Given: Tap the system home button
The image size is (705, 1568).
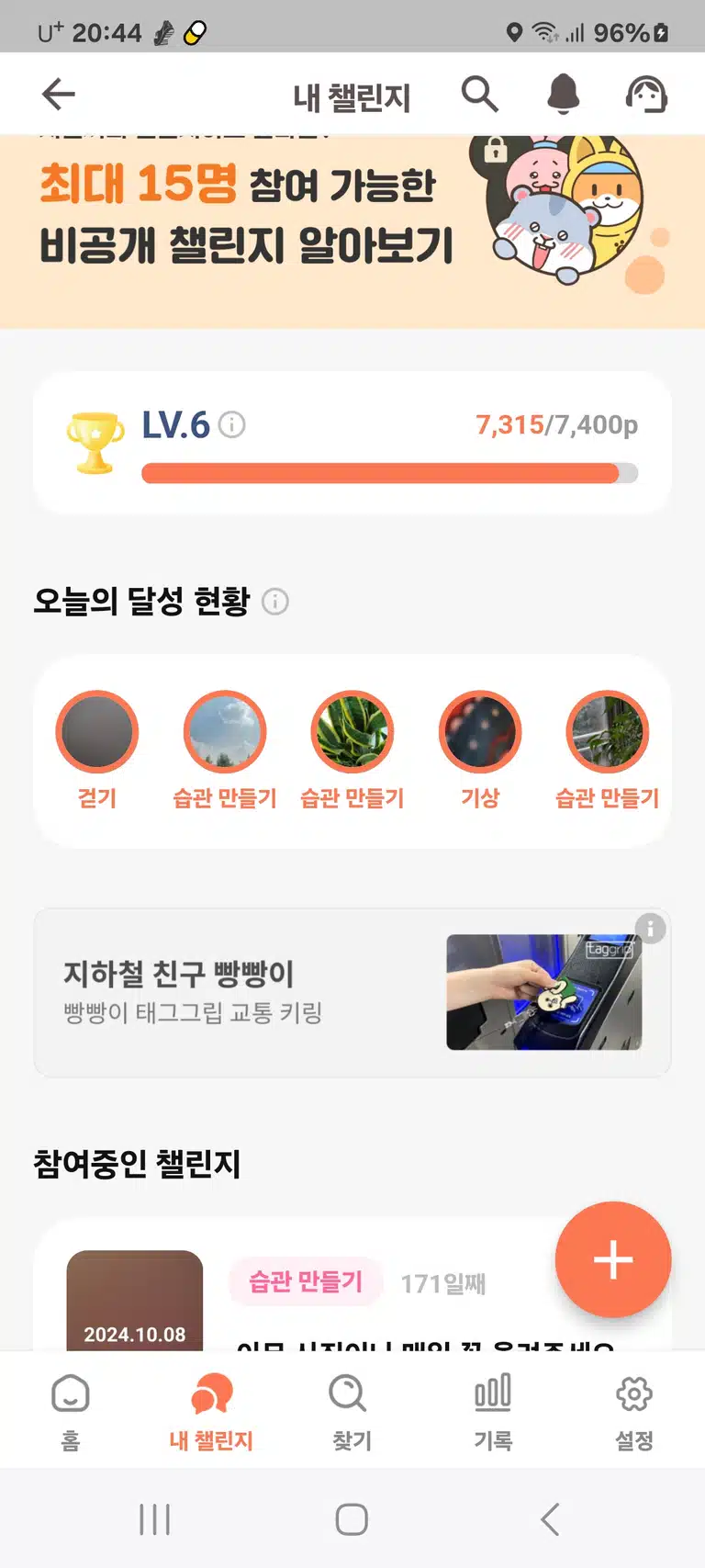Looking at the screenshot, I should click(352, 1519).
